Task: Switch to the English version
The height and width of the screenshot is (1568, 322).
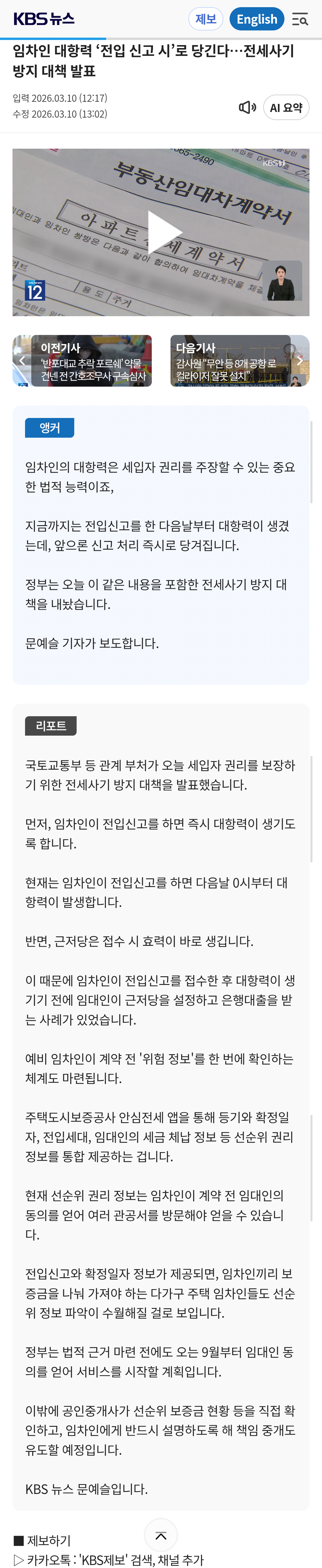Action: [x=256, y=19]
